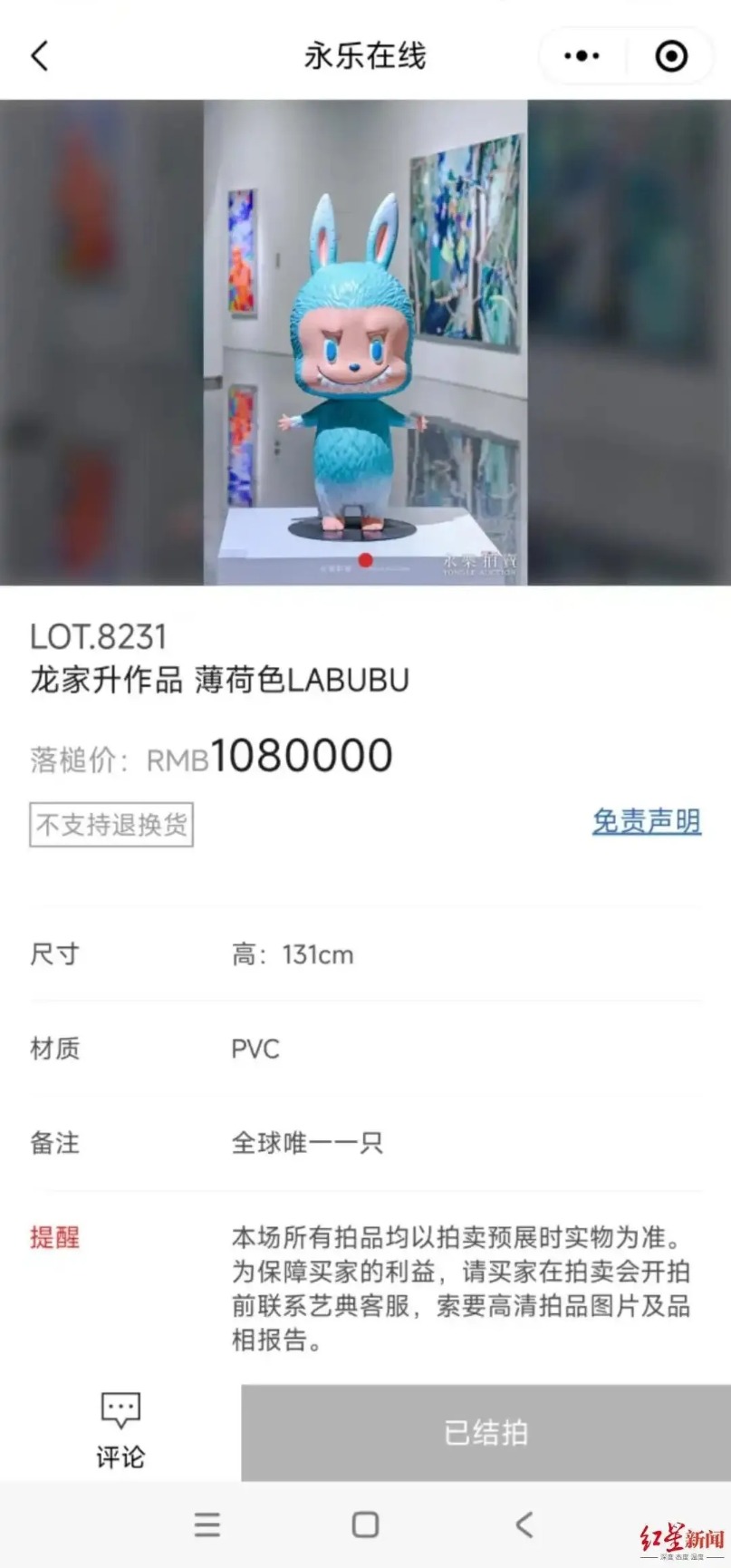Image resolution: width=731 pixels, height=1568 pixels.
Task: Tap the 不支持退换货 label
Action: tap(111, 825)
